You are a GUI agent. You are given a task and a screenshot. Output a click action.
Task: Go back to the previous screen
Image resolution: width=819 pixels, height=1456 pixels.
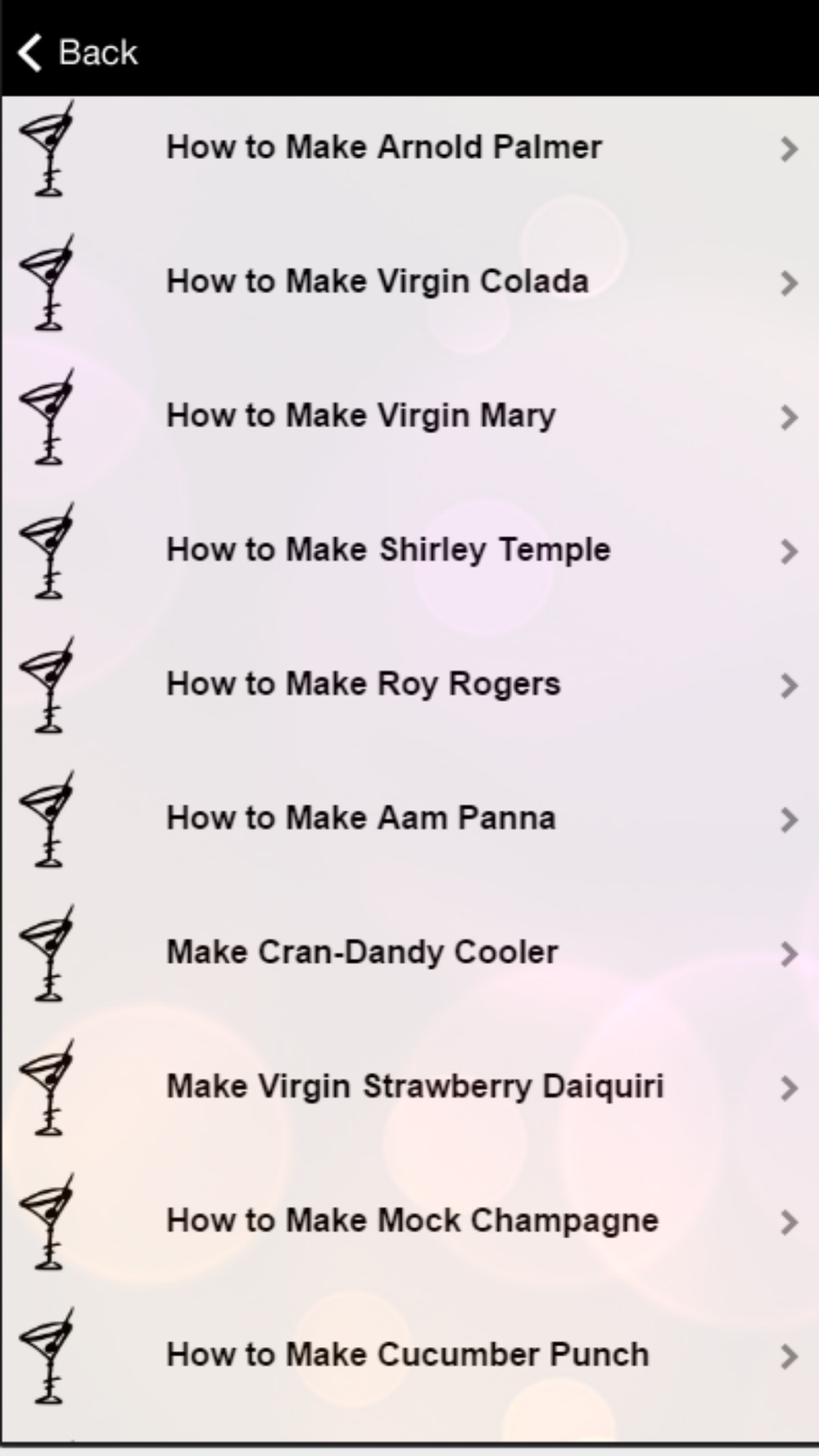pos(78,52)
